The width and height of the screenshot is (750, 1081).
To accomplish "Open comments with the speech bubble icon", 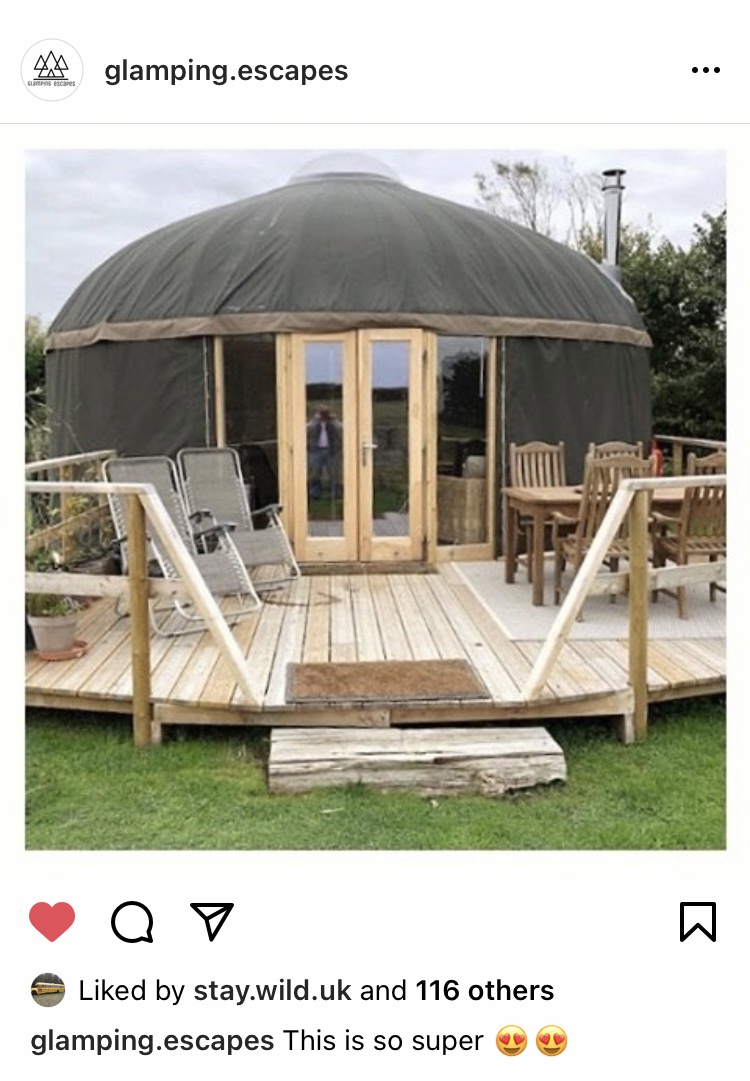I will 132,921.
